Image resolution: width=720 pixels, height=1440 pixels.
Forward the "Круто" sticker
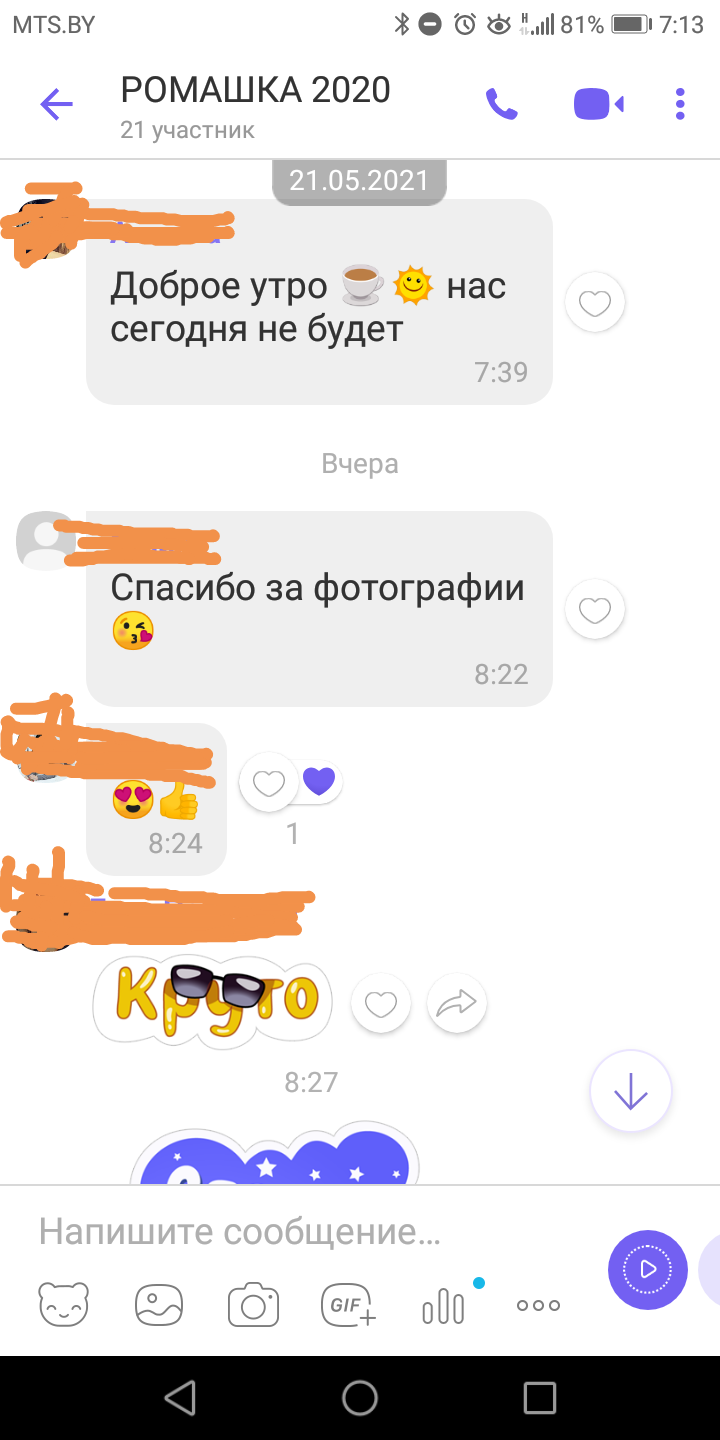coord(457,1003)
